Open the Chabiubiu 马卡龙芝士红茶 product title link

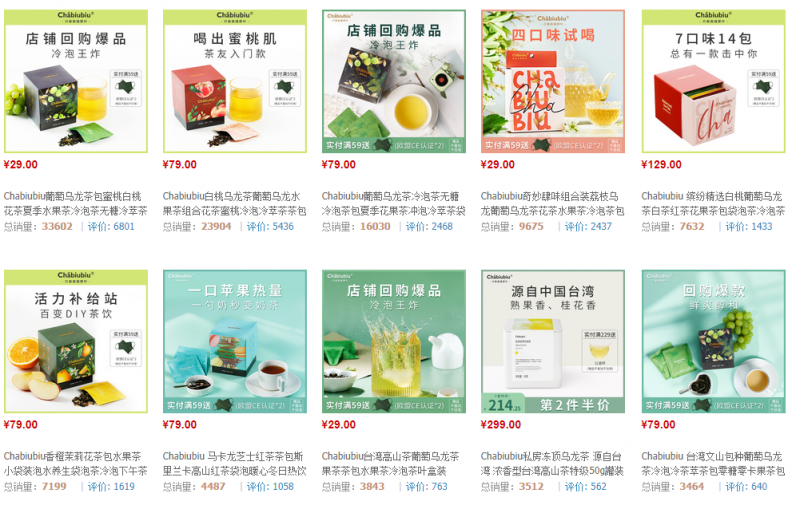click(235, 463)
